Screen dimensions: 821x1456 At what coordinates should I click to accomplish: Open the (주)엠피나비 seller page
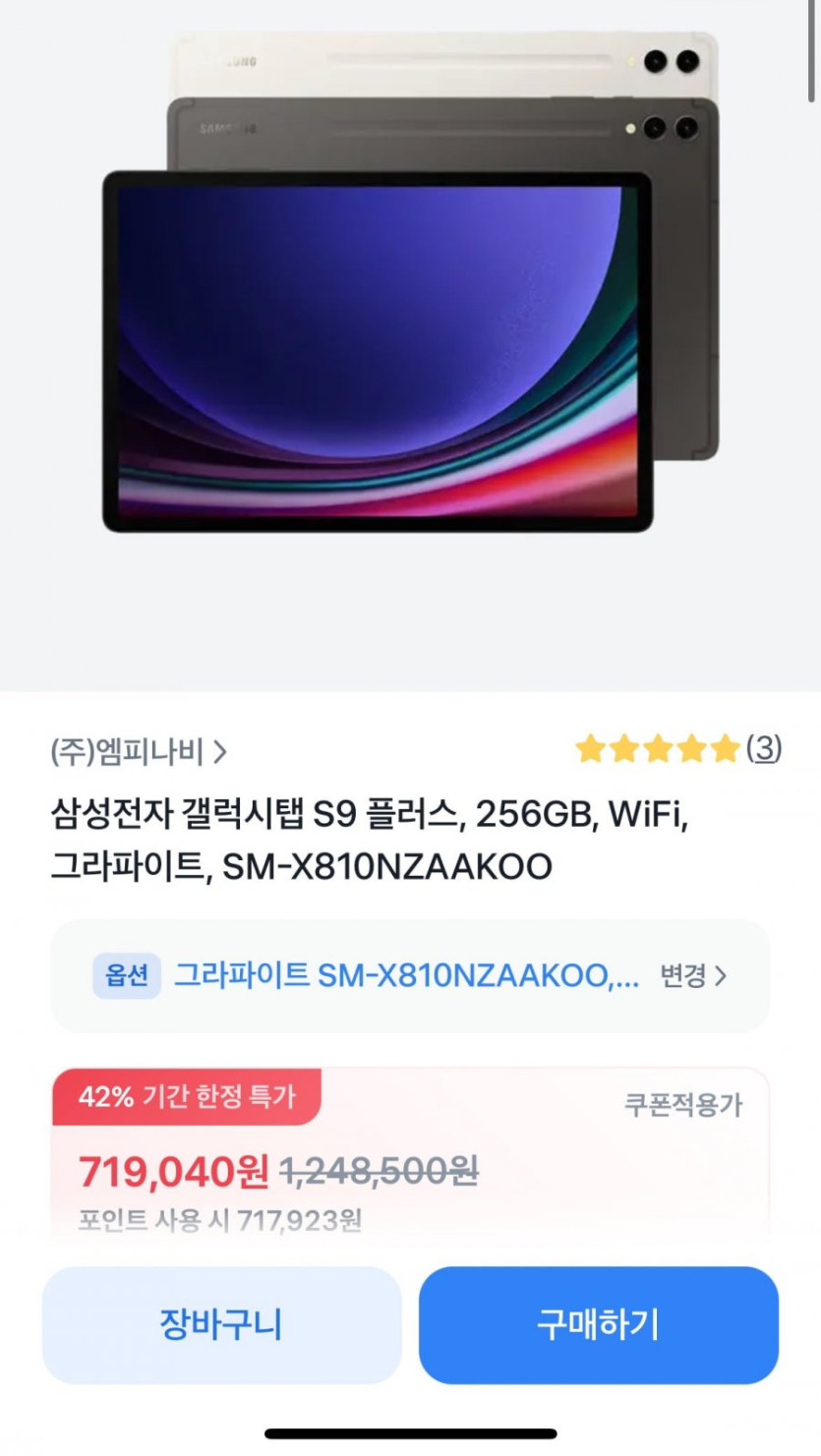[139, 753]
